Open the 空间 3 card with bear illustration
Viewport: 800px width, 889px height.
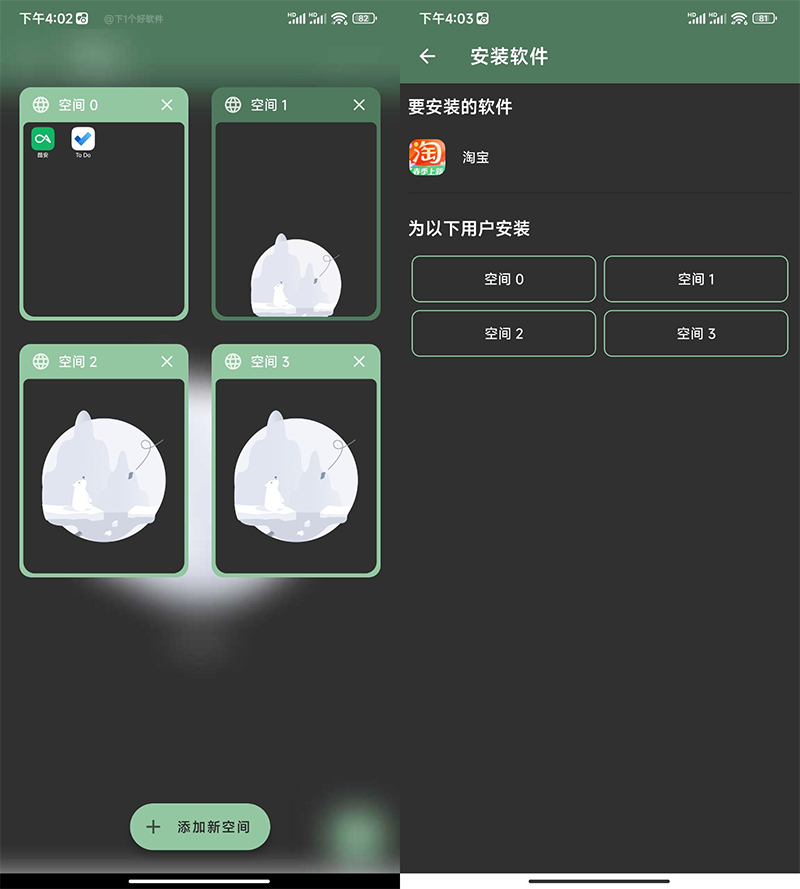[296, 475]
